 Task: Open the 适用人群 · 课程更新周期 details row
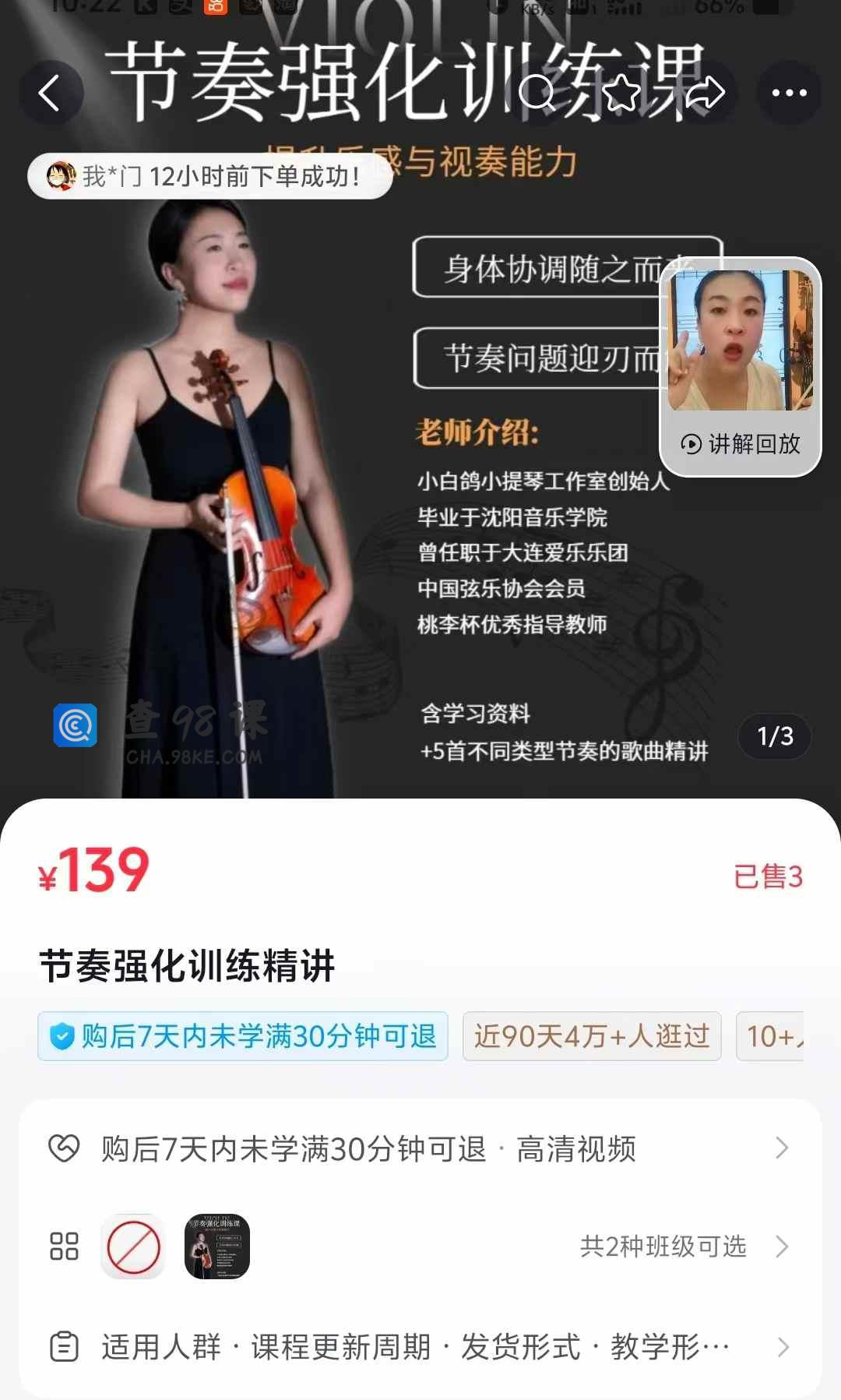pyautogui.click(x=420, y=1346)
